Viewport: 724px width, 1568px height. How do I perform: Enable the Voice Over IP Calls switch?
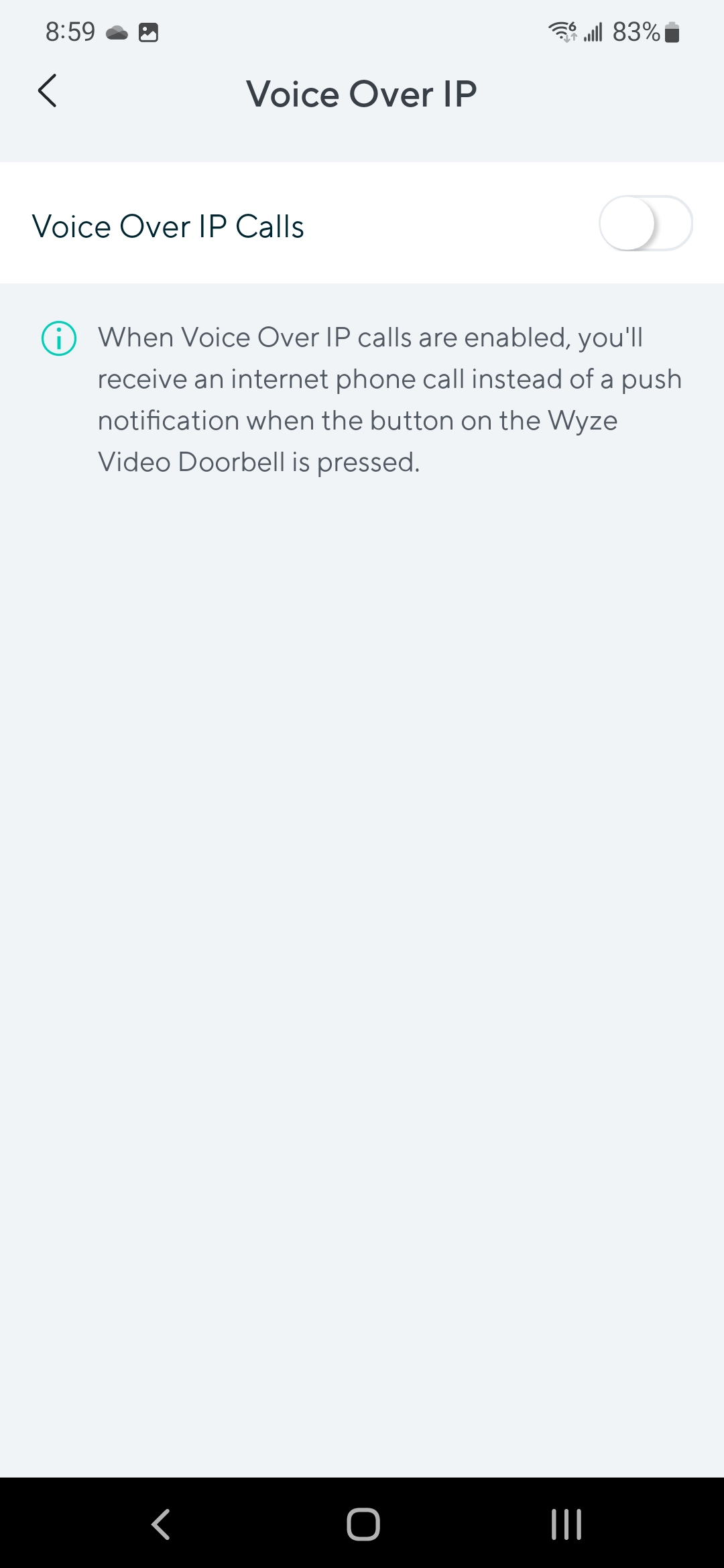(645, 224)
